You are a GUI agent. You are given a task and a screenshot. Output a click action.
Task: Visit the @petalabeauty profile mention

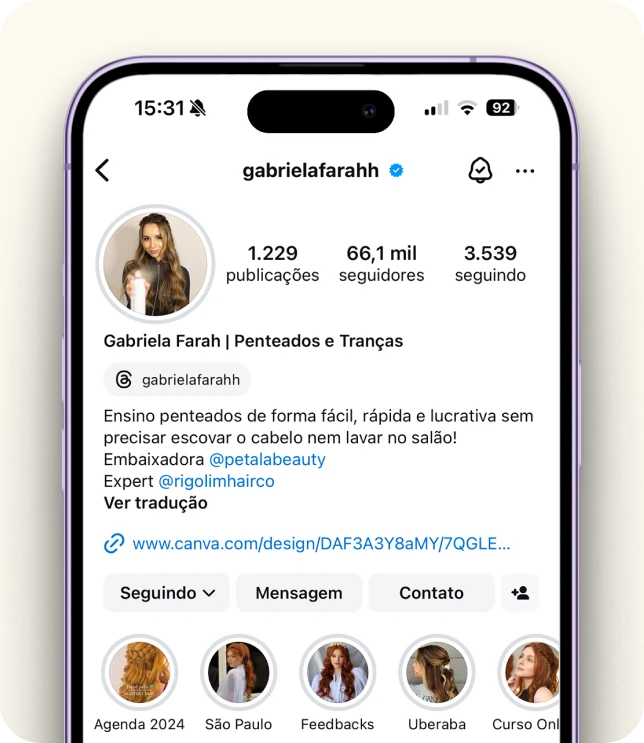[267, 459]
